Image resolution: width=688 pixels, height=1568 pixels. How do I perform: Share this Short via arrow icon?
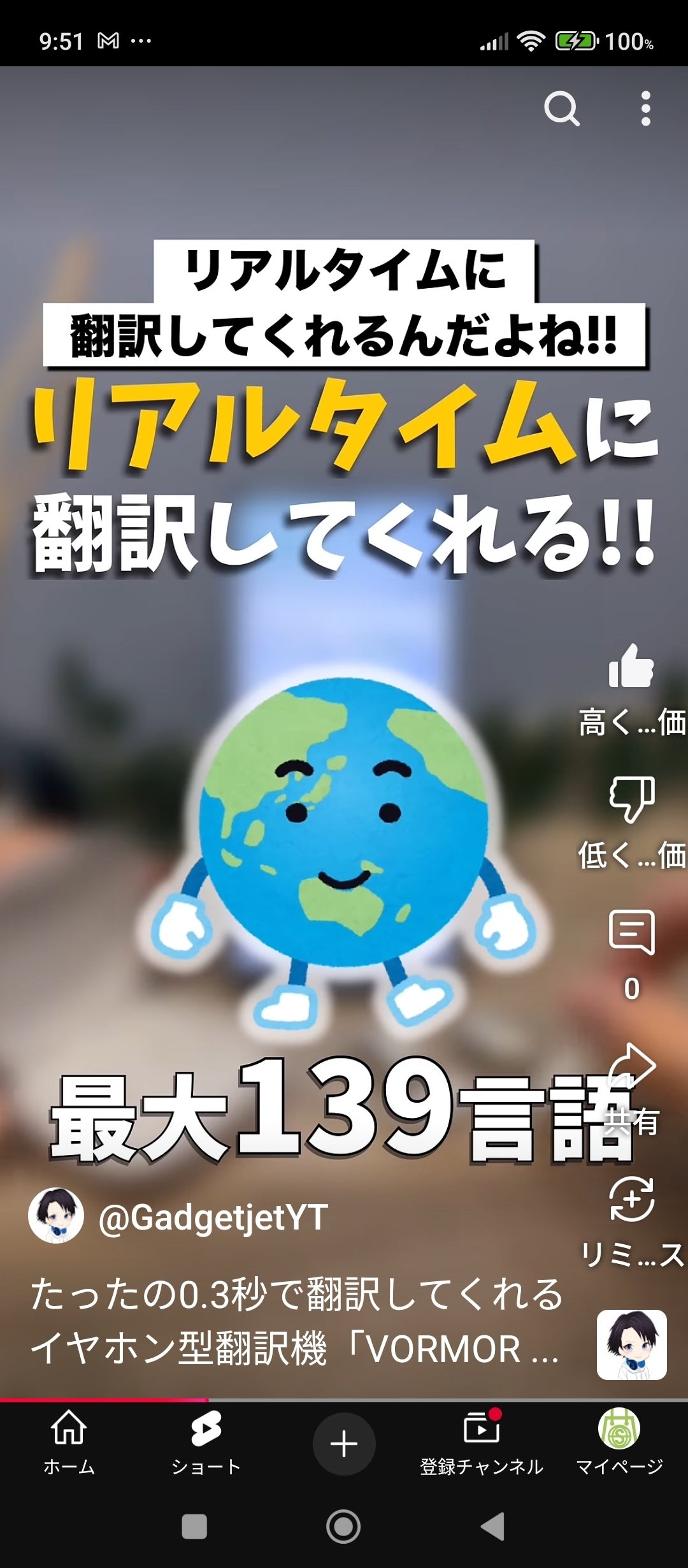point(632,1066)
